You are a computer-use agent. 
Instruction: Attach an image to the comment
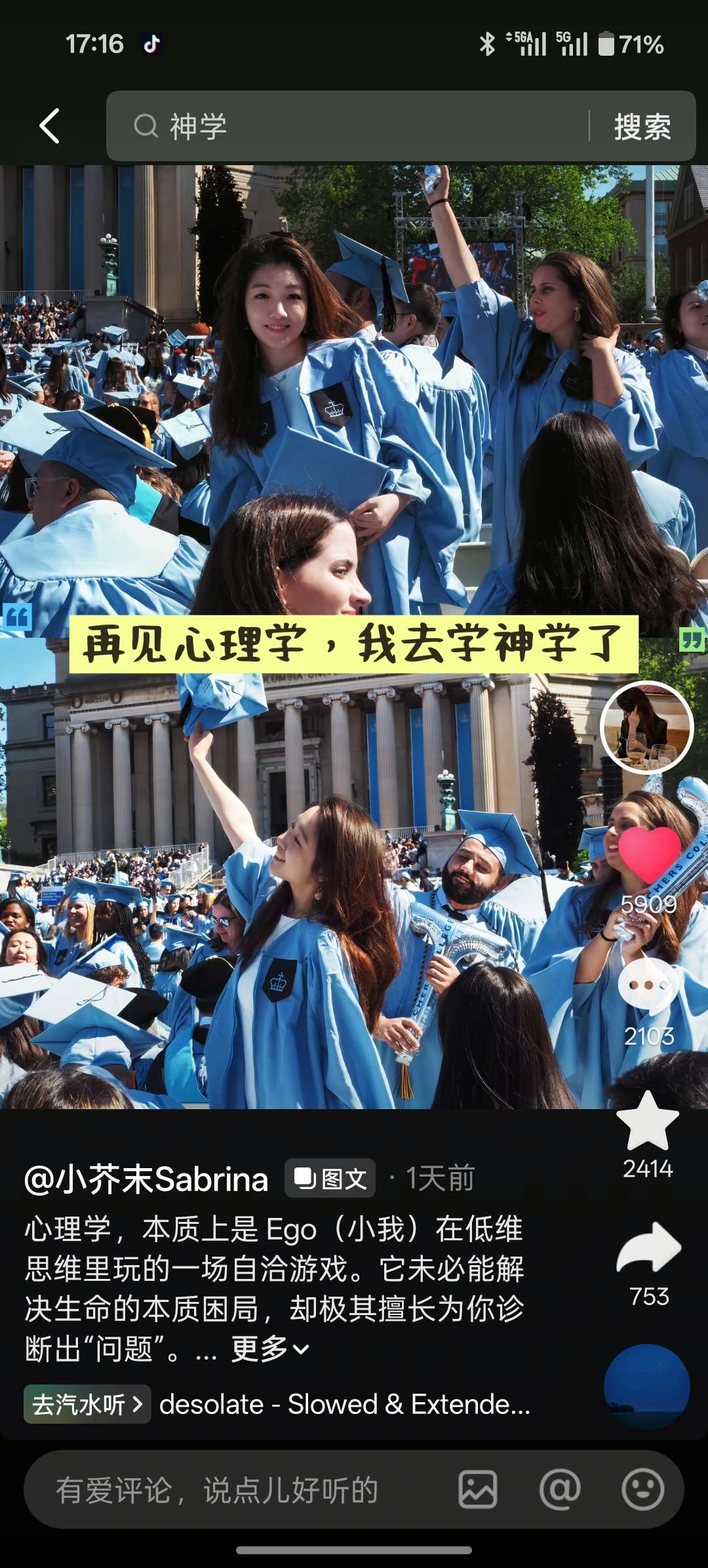pos(477,1489)
